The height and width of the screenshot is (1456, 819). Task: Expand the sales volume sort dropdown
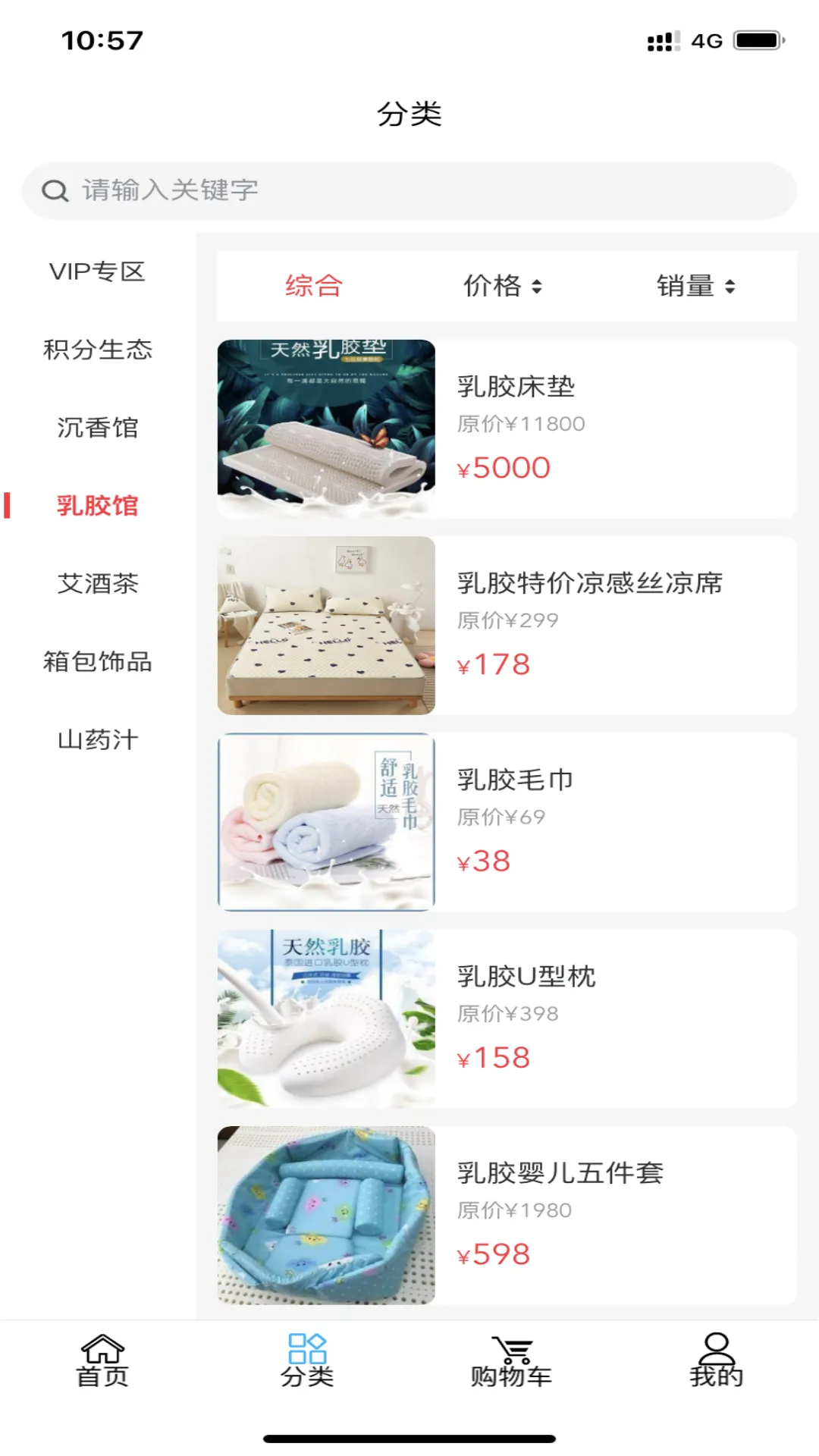(695, 285)
